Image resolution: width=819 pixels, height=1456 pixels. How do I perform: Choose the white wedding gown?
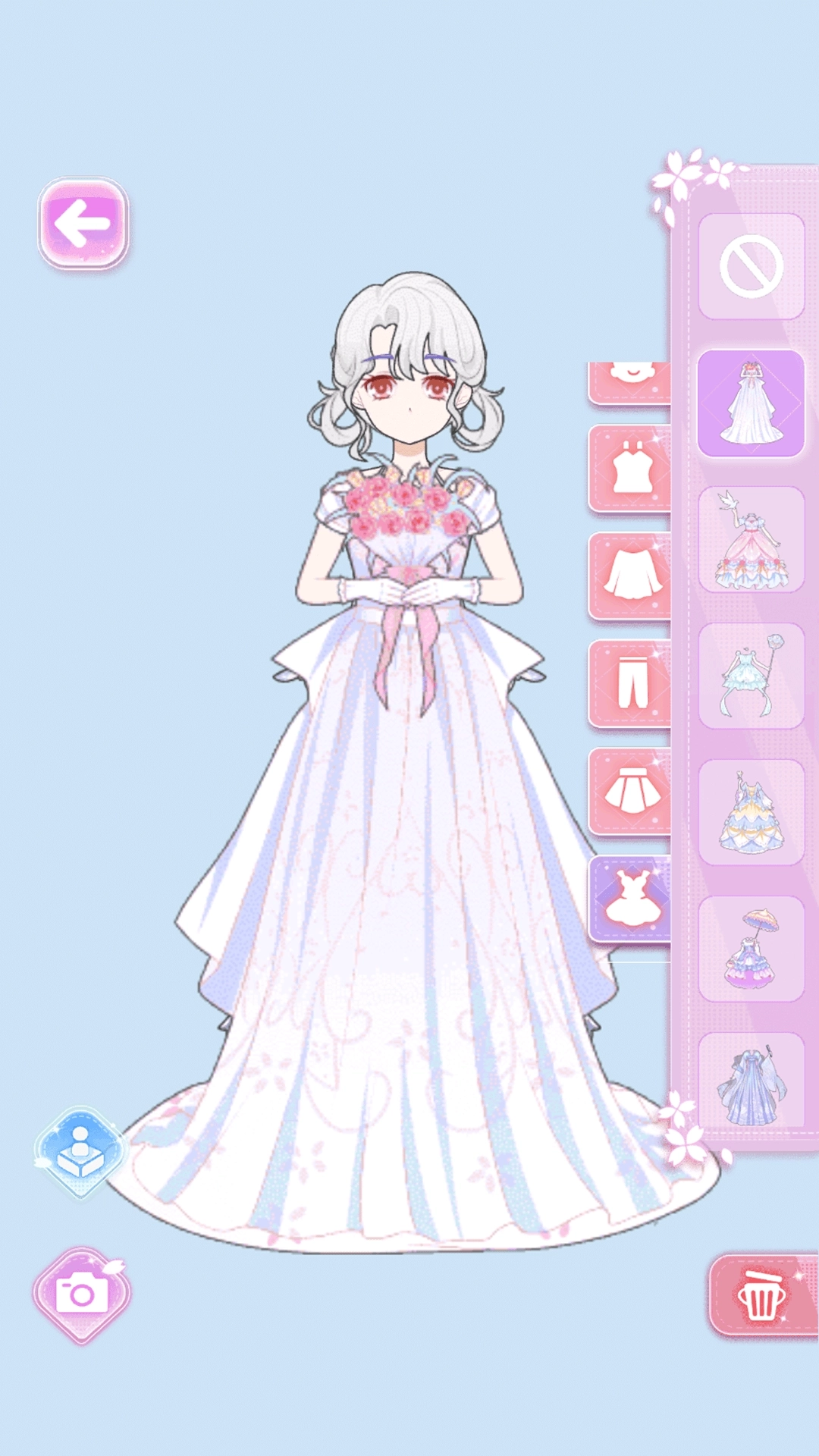click(751, 403)
